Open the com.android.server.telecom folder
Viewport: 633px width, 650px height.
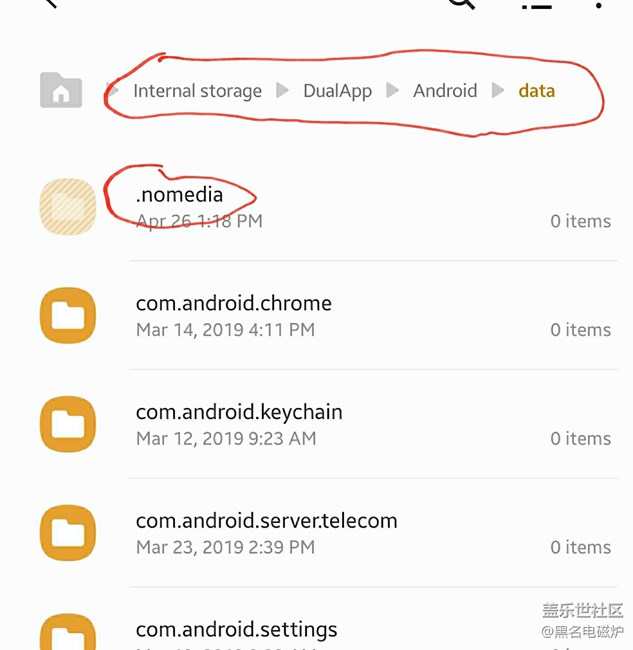[266, 533]
